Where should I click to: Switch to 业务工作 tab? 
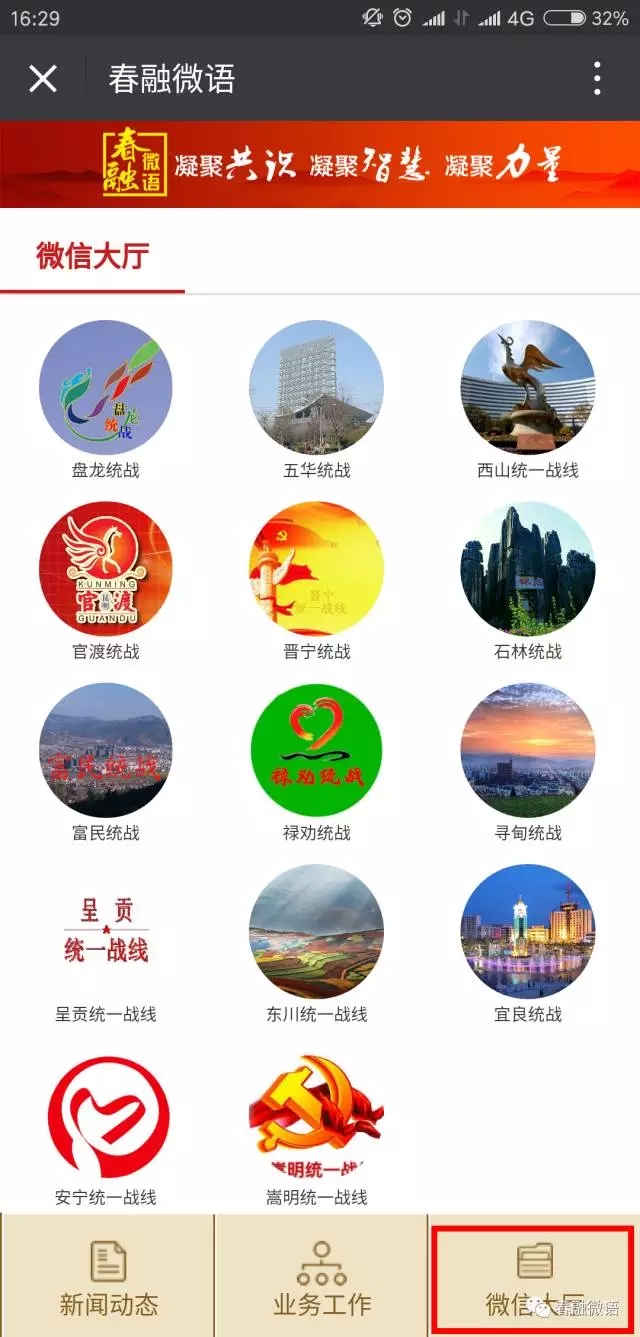[321, 1276]
